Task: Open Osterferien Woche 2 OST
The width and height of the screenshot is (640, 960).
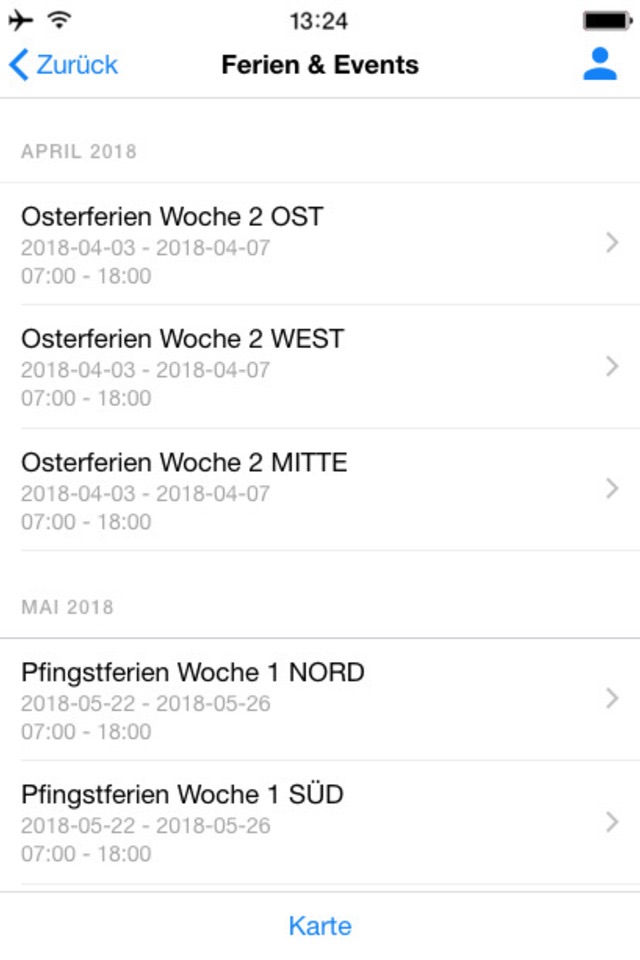Action: [320, 244]
